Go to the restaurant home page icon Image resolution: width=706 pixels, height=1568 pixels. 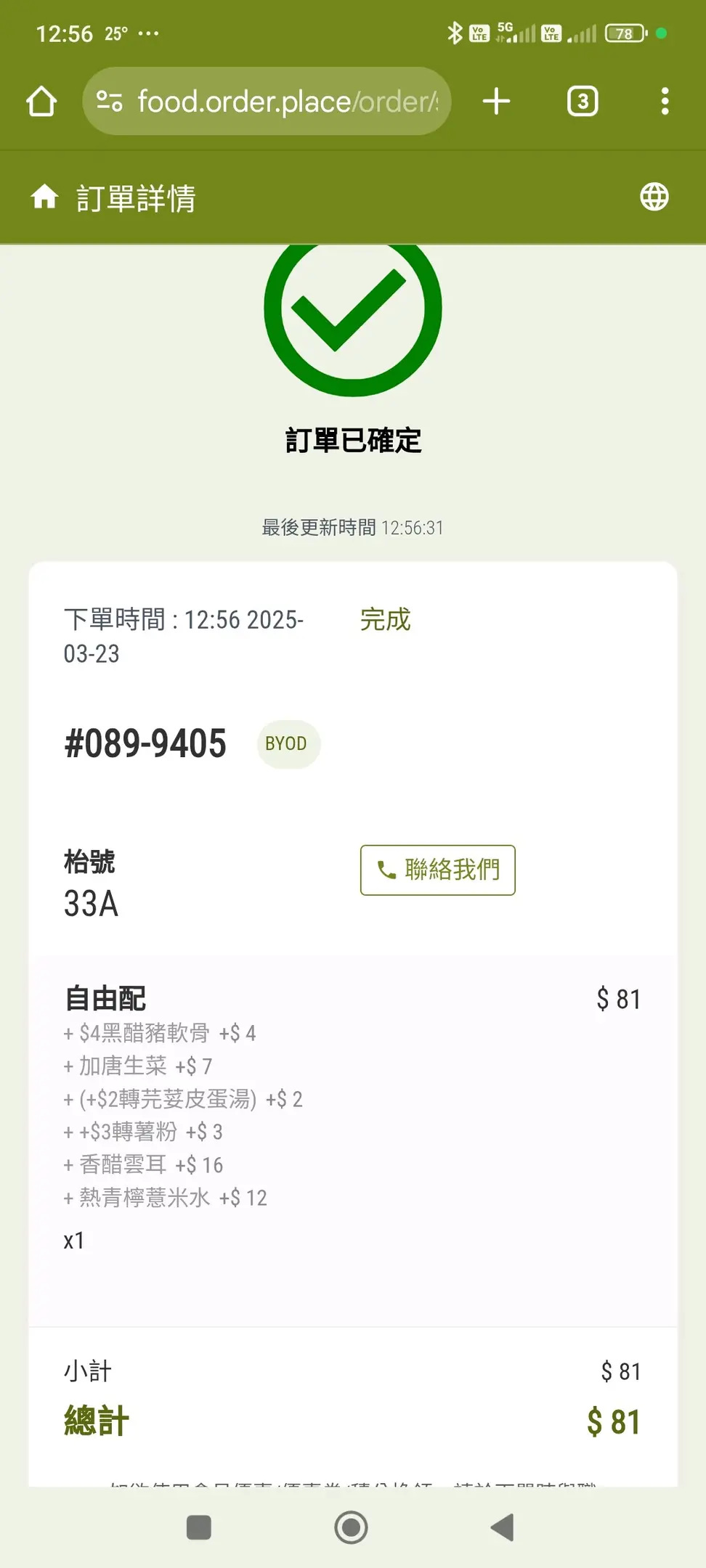click(x=44, y=197)
